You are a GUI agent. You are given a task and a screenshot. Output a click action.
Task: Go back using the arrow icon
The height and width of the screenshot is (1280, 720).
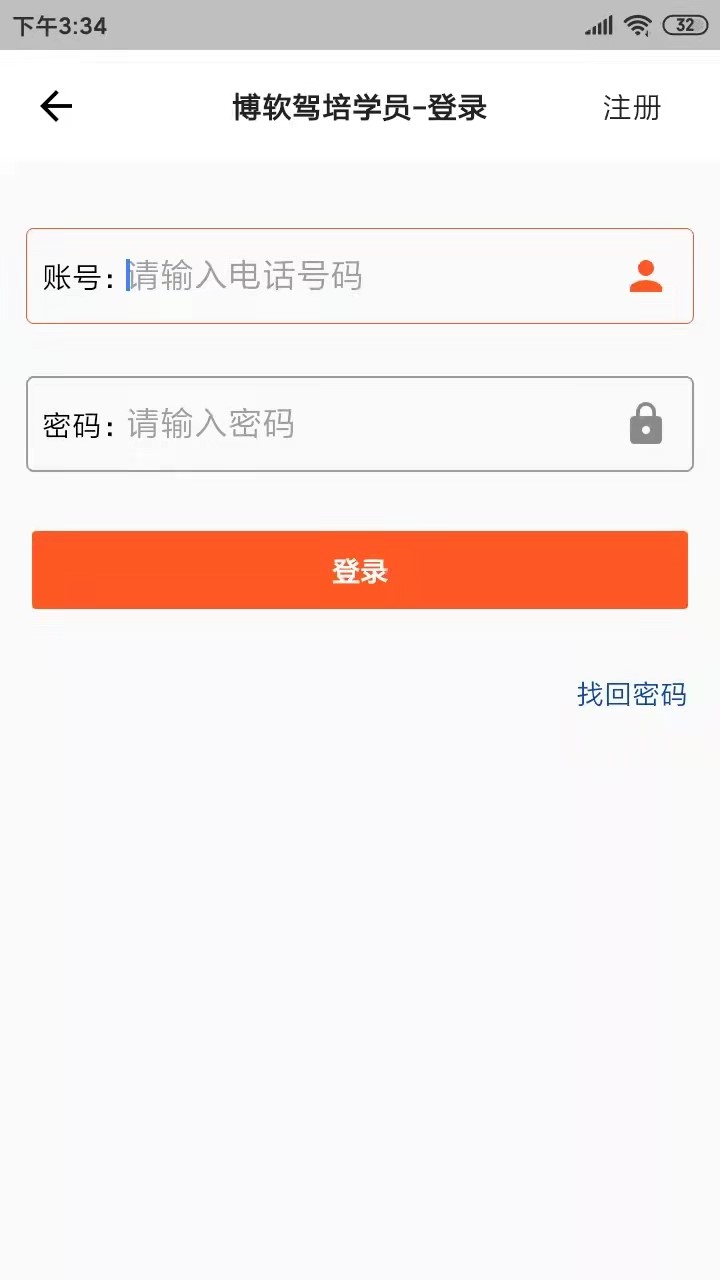(x=56, y=106)
